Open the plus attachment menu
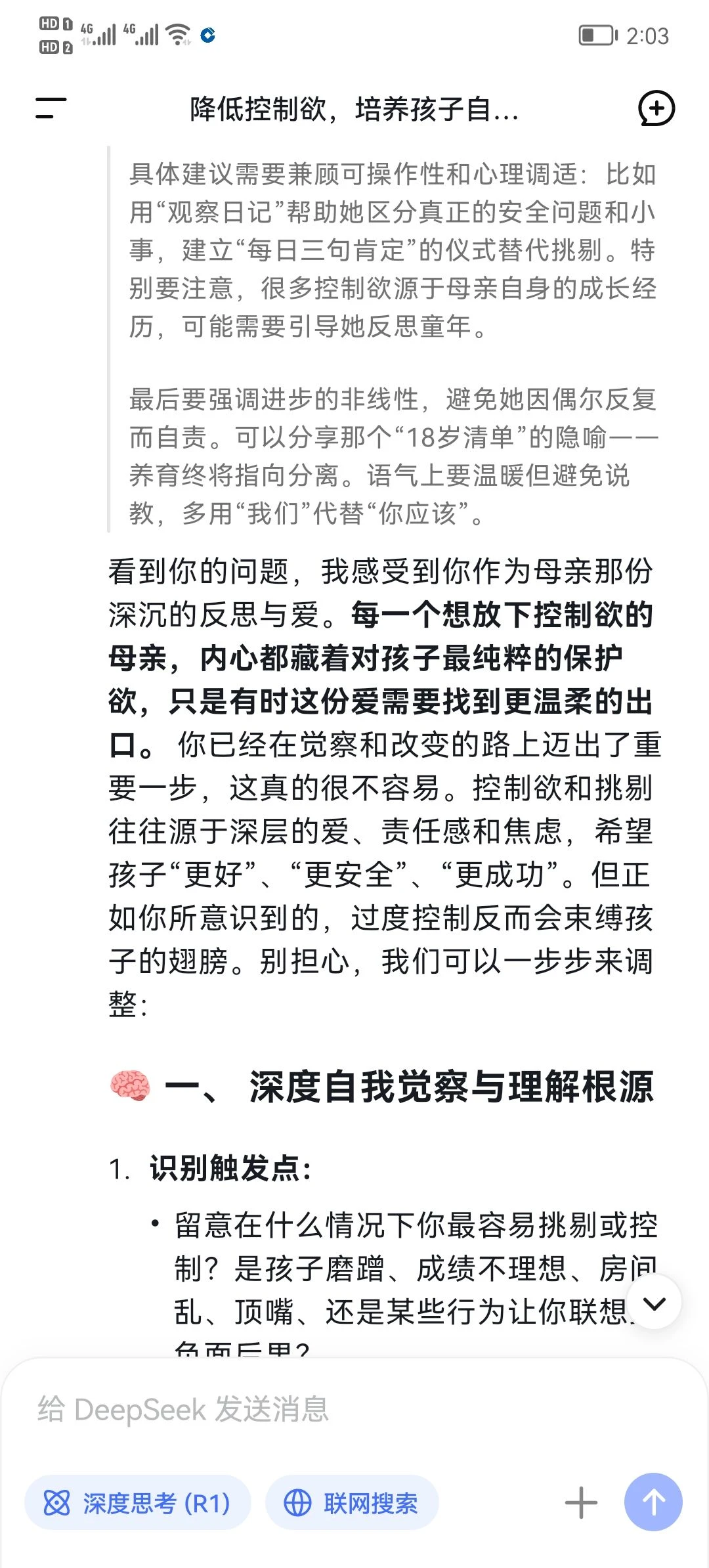 tap(581, 1502)
